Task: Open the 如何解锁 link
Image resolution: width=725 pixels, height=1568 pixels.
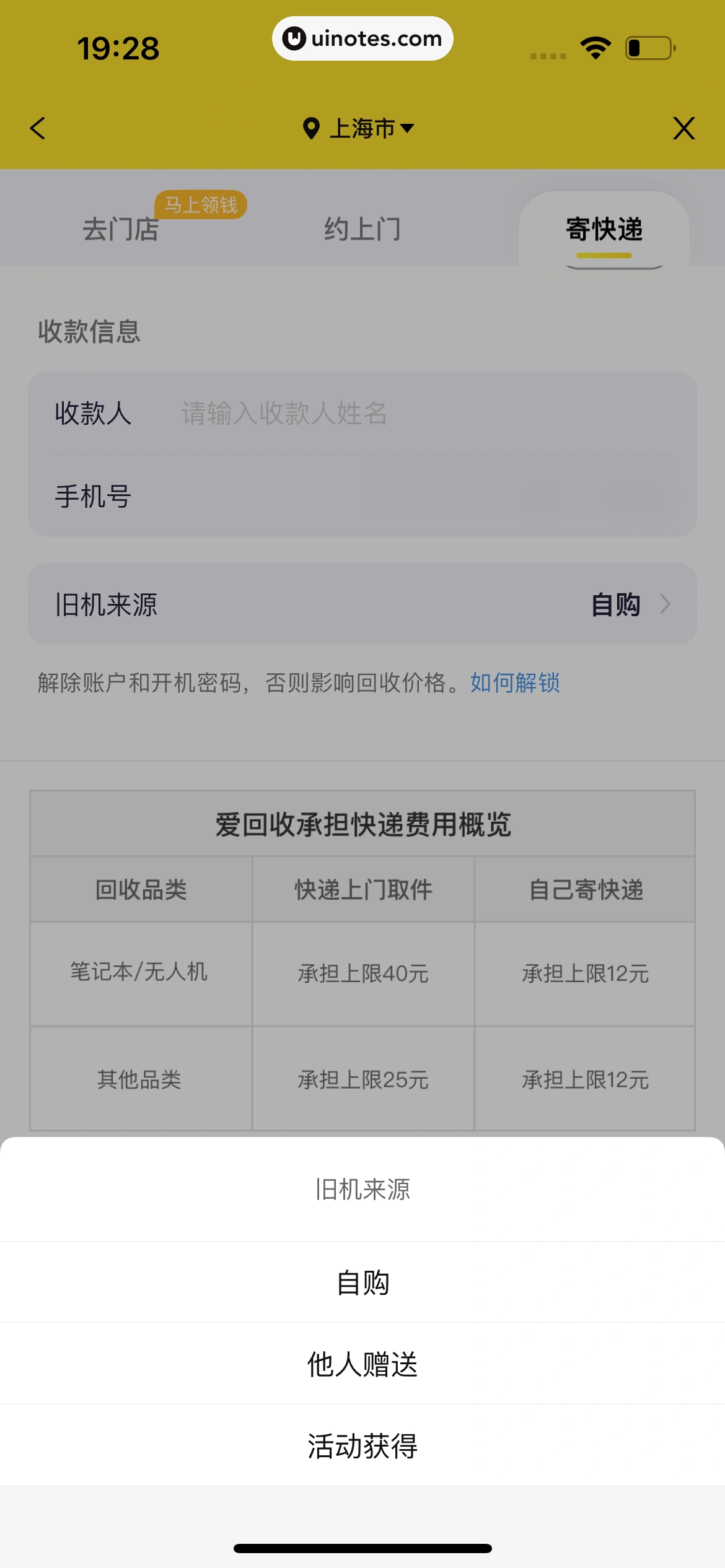Action: (514, 682)
